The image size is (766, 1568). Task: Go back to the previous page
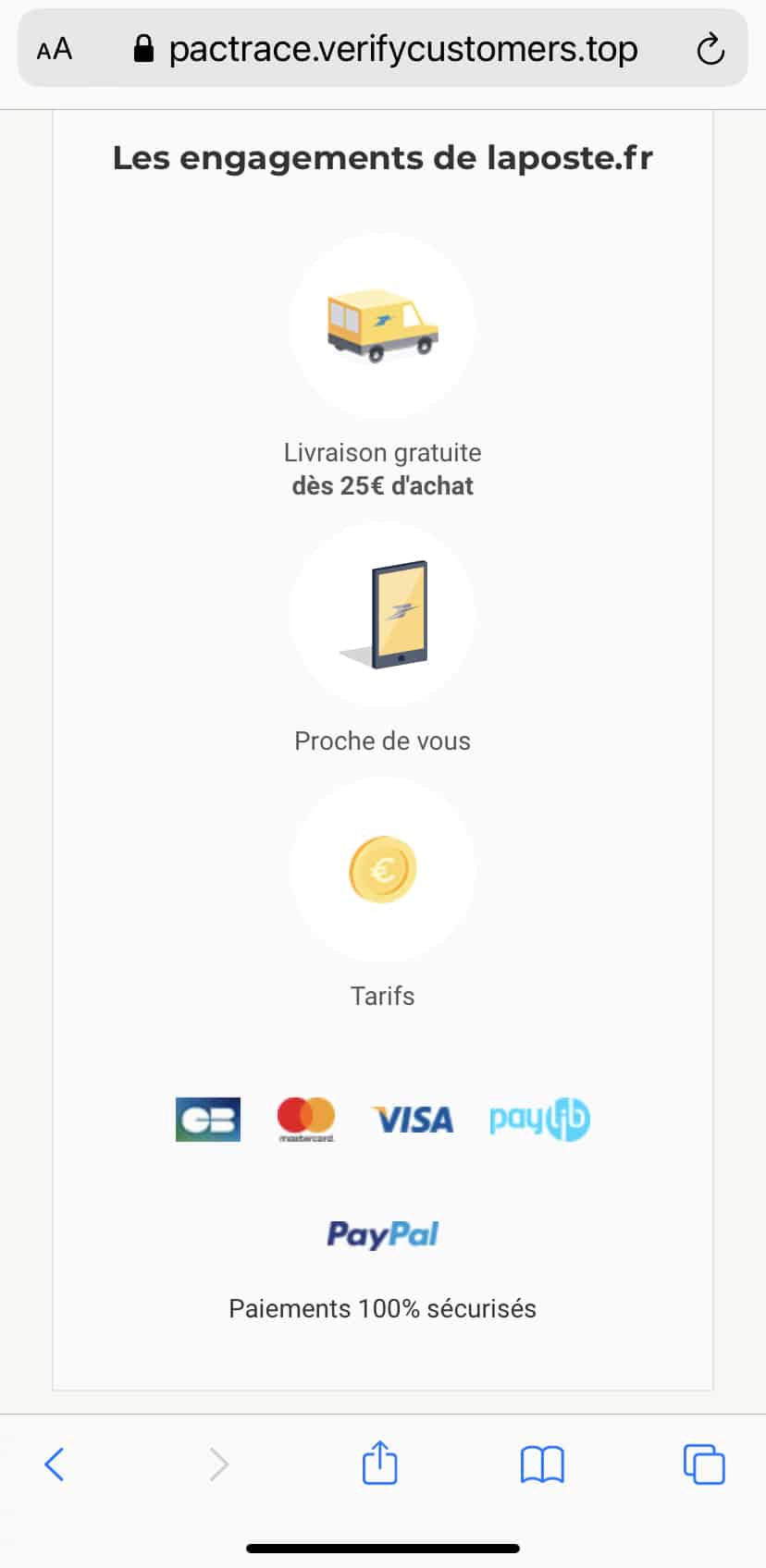pyautogui.click(x=55, y=1464)
